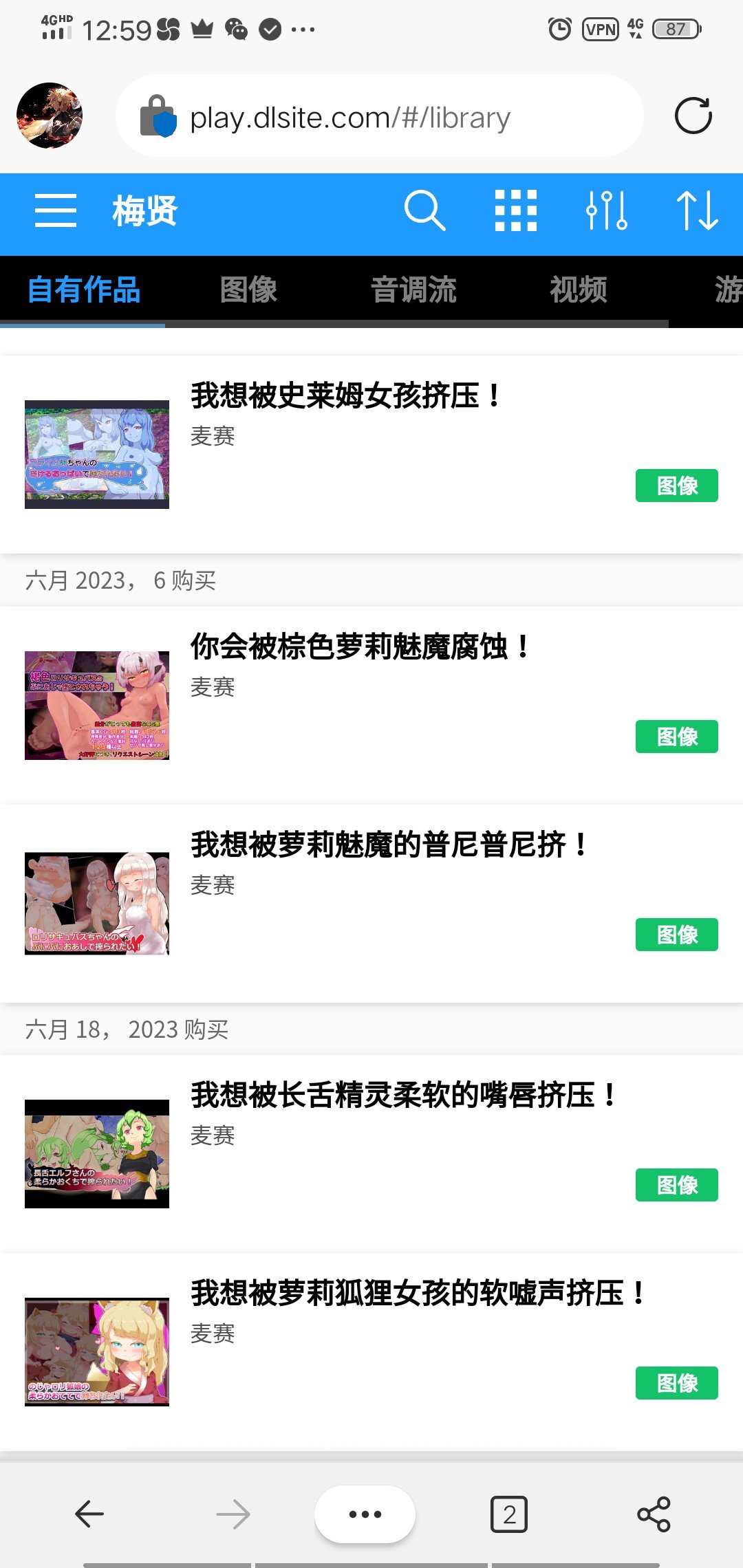Open the filter settings icon

[606, 210]
